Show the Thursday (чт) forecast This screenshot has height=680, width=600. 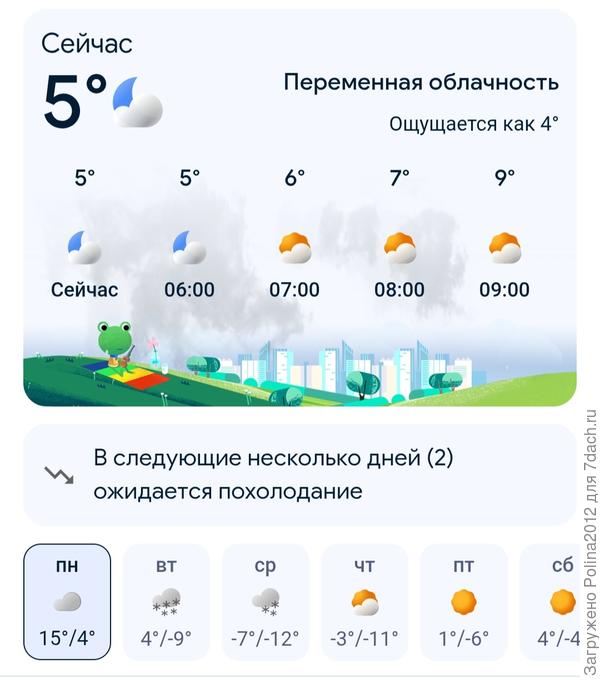pos(364,601)
